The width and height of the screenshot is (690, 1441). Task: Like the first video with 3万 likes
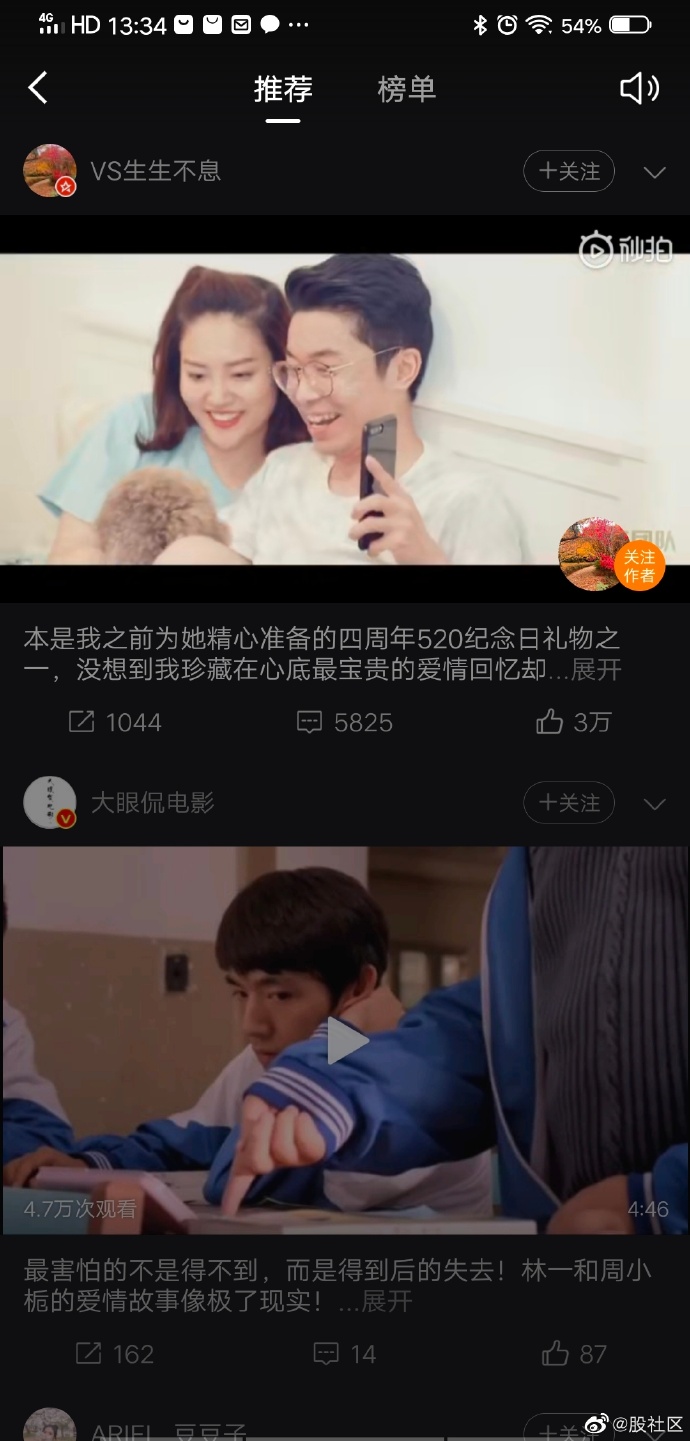click(572, 722)
